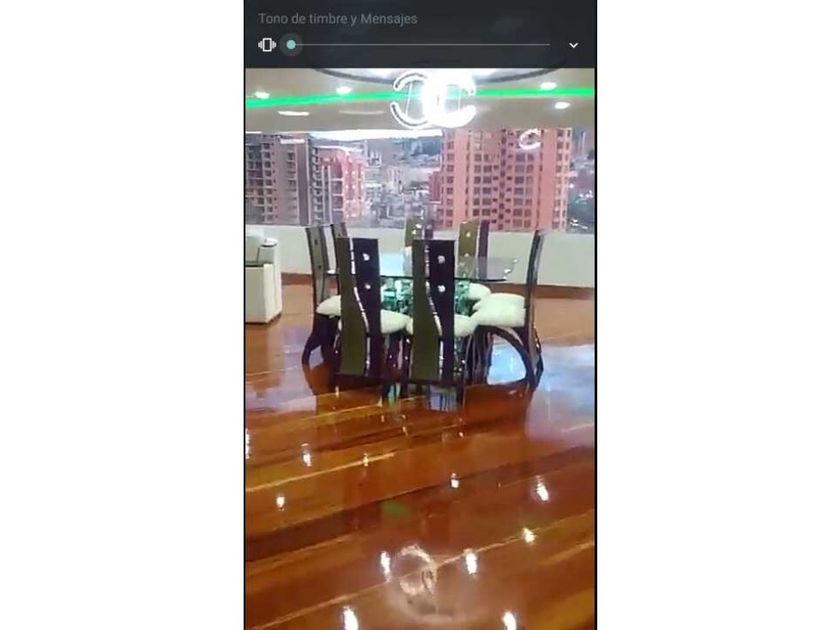Set ringtone and messages volume slider

click(x=420, y=44)
